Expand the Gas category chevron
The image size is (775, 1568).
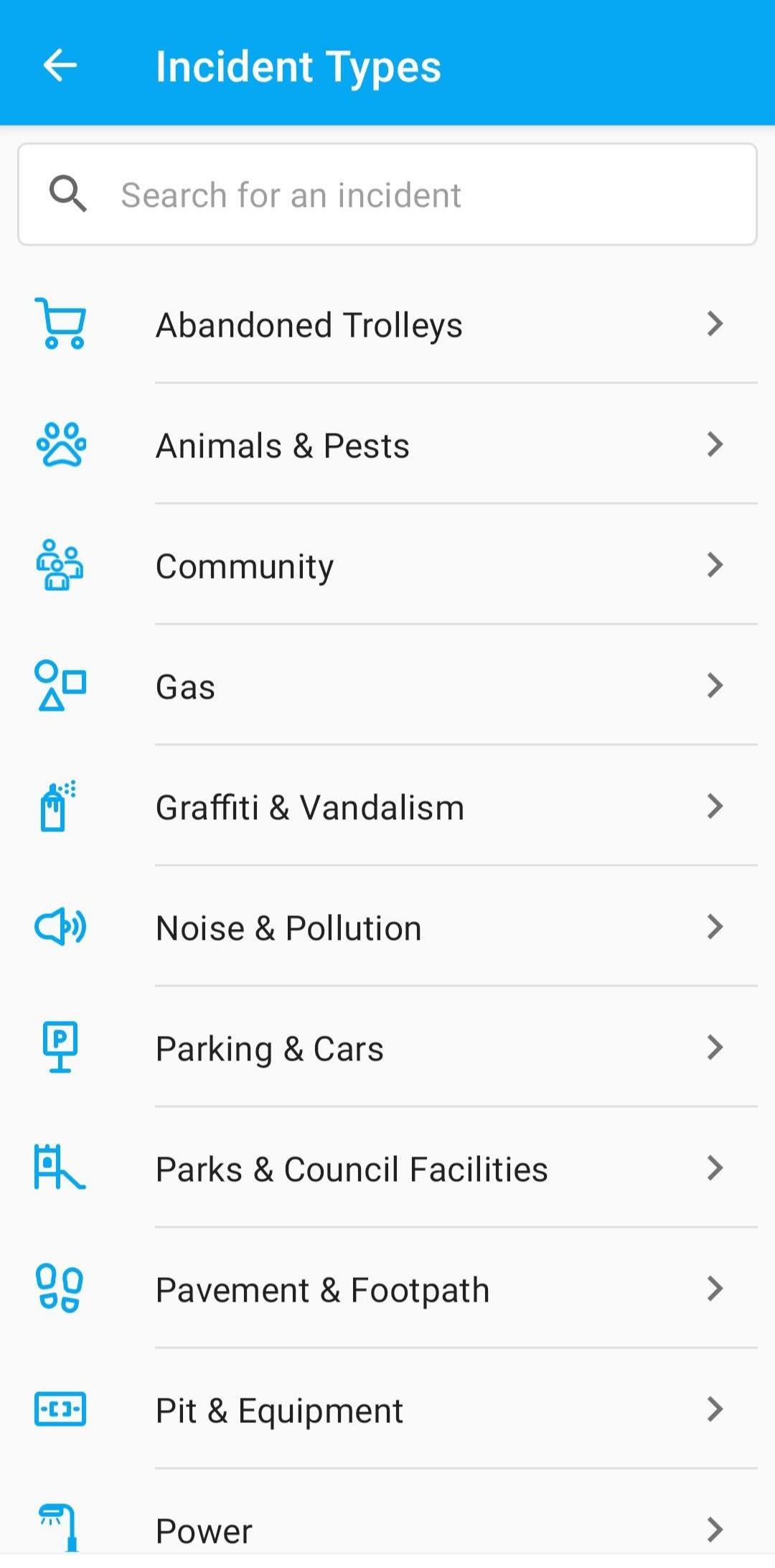click(x=715, y=686)
